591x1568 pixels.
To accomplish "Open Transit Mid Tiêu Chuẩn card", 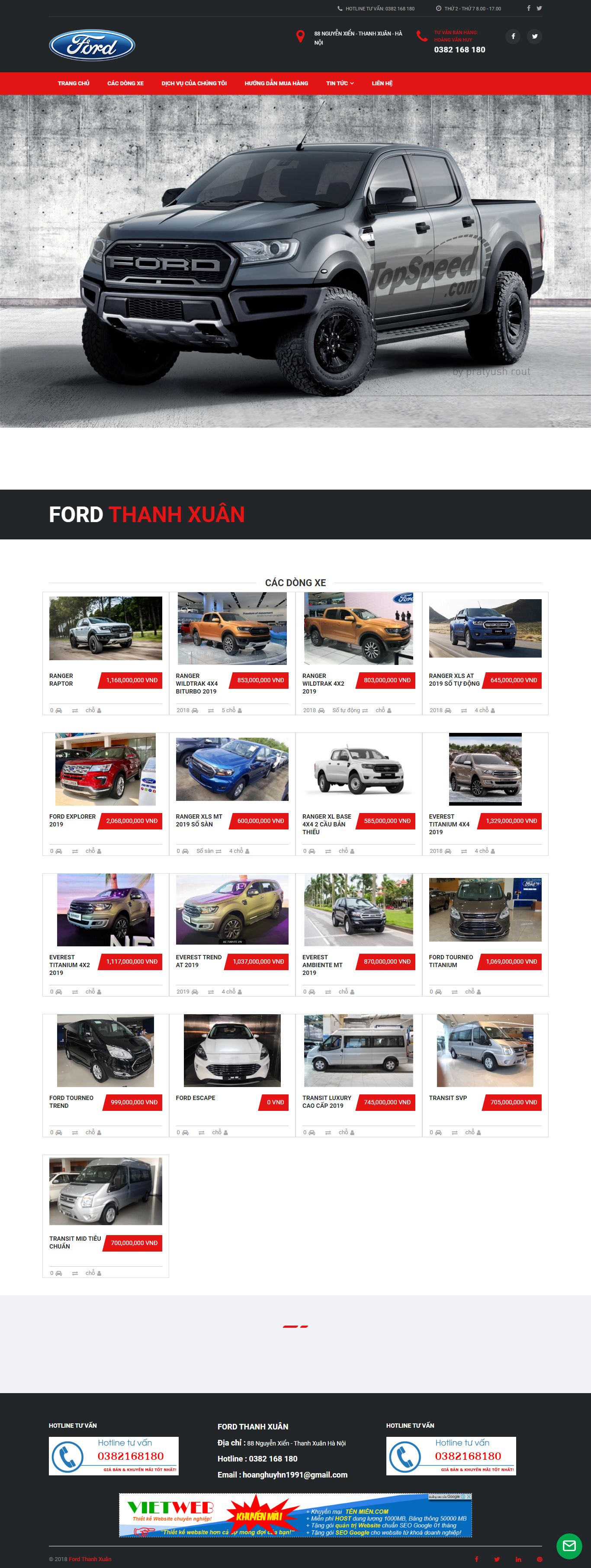I will point(105,1192).
